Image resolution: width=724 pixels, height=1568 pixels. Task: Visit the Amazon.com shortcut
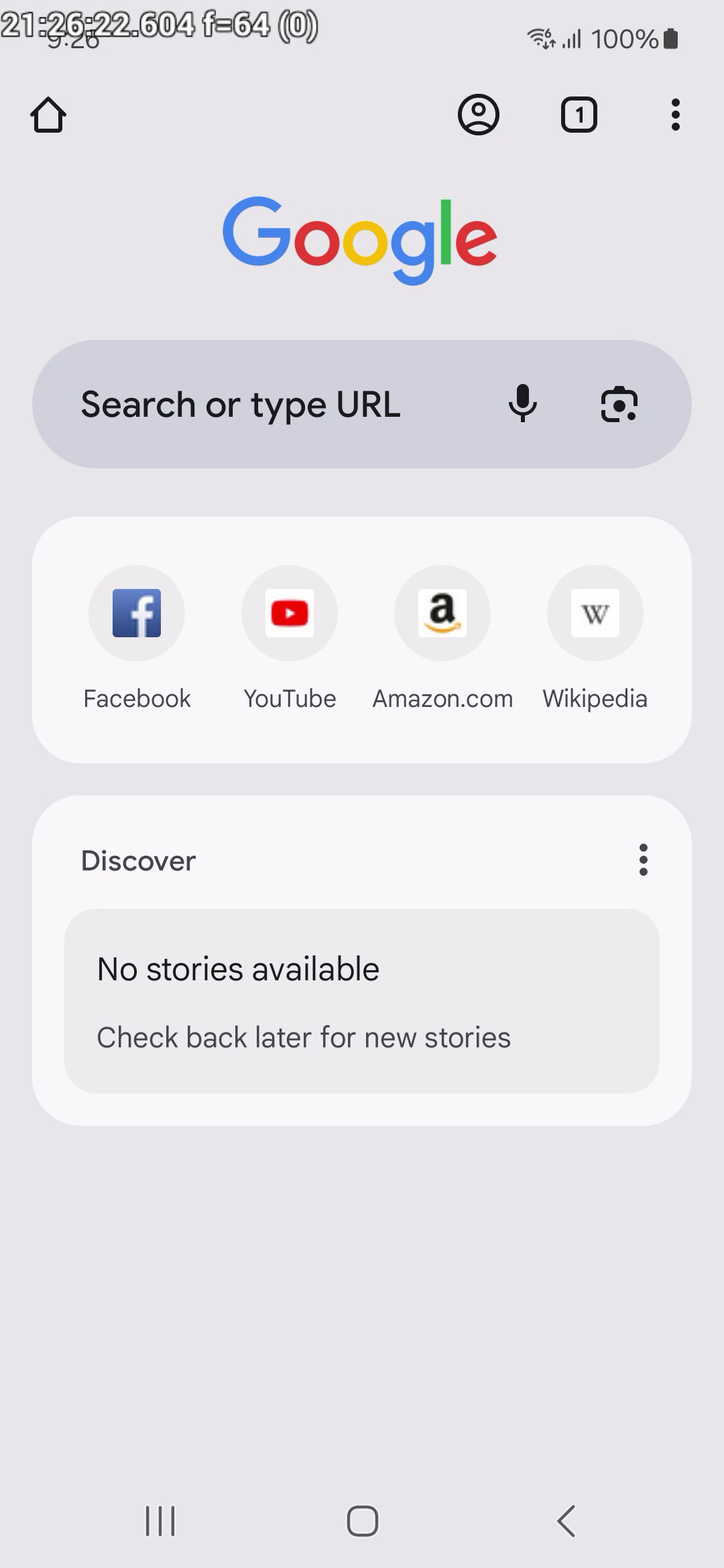point(442,613)
